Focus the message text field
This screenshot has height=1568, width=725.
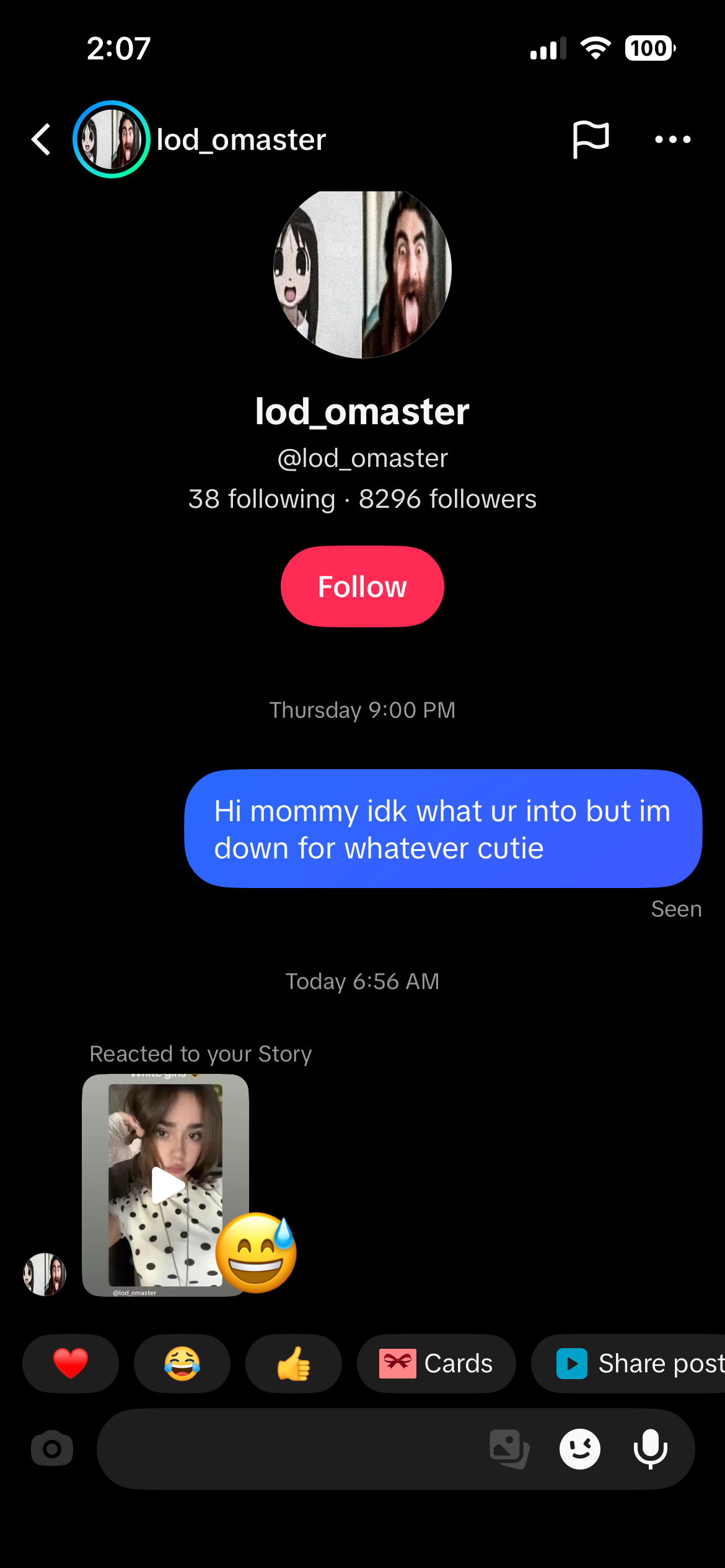tap(285, 1448)
